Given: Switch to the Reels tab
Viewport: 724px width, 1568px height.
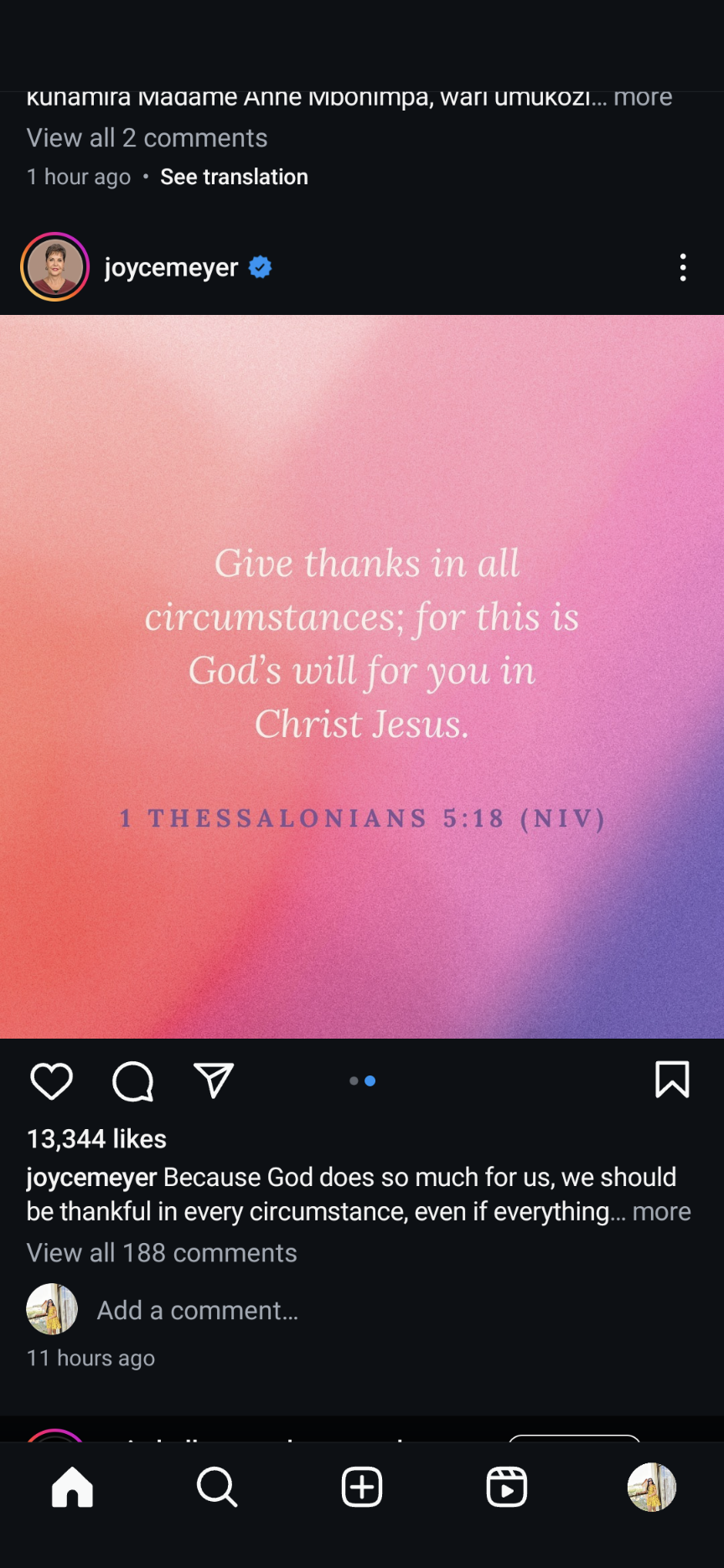Looking at the screenshot, I should point(507,1488).
